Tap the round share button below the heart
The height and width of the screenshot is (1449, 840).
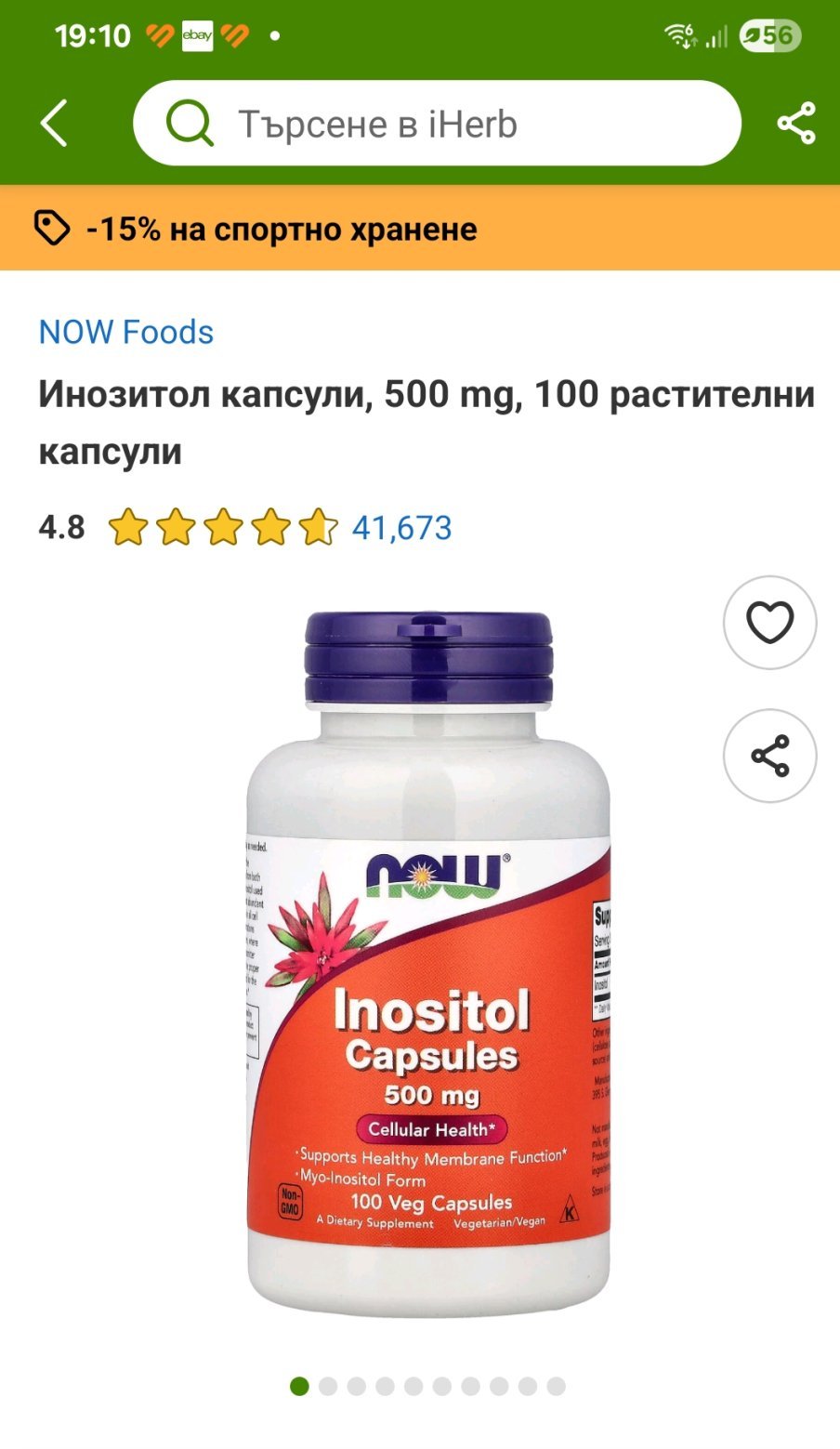pos(769,756)
